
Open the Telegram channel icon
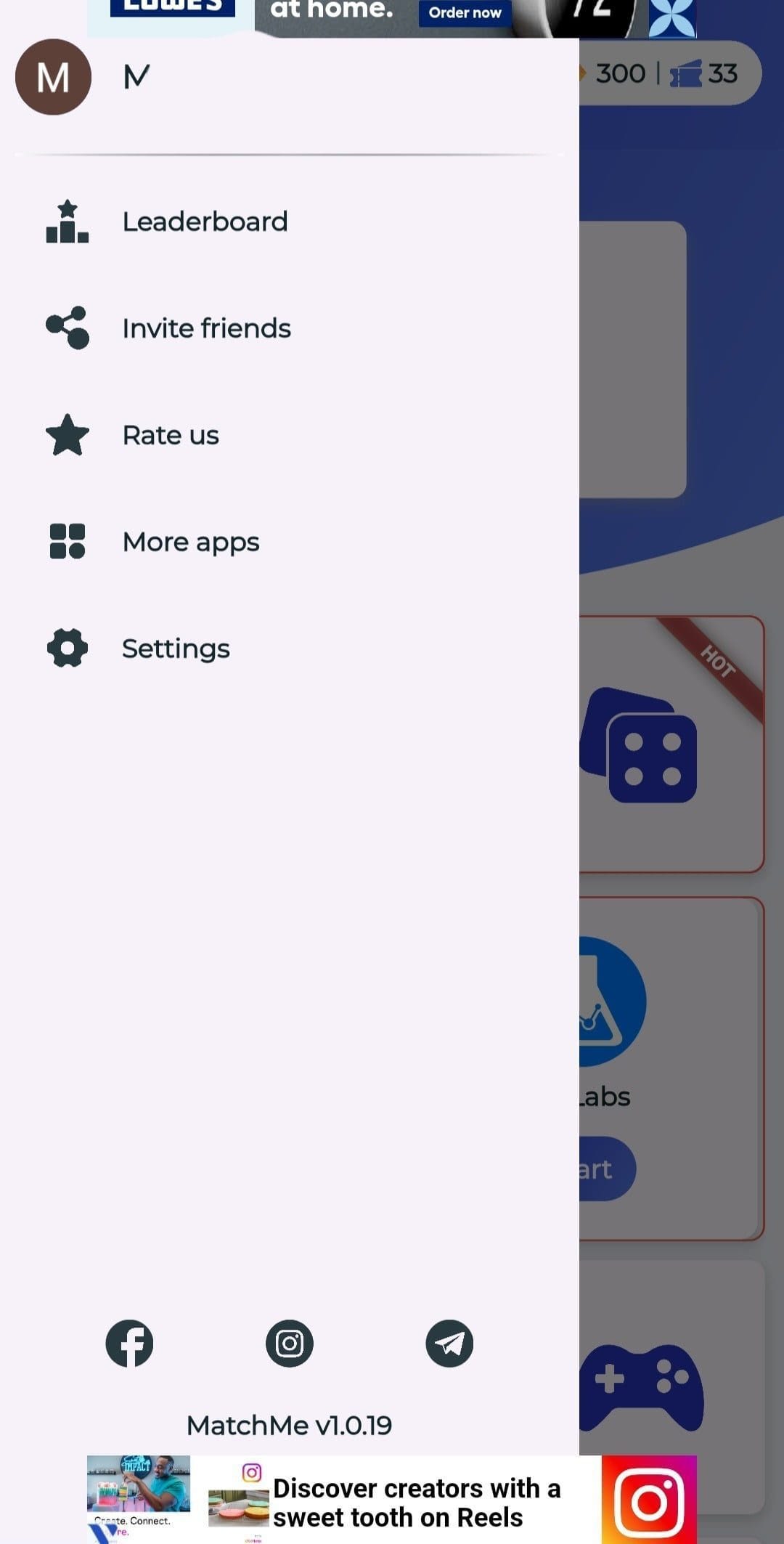[449, 1344]
